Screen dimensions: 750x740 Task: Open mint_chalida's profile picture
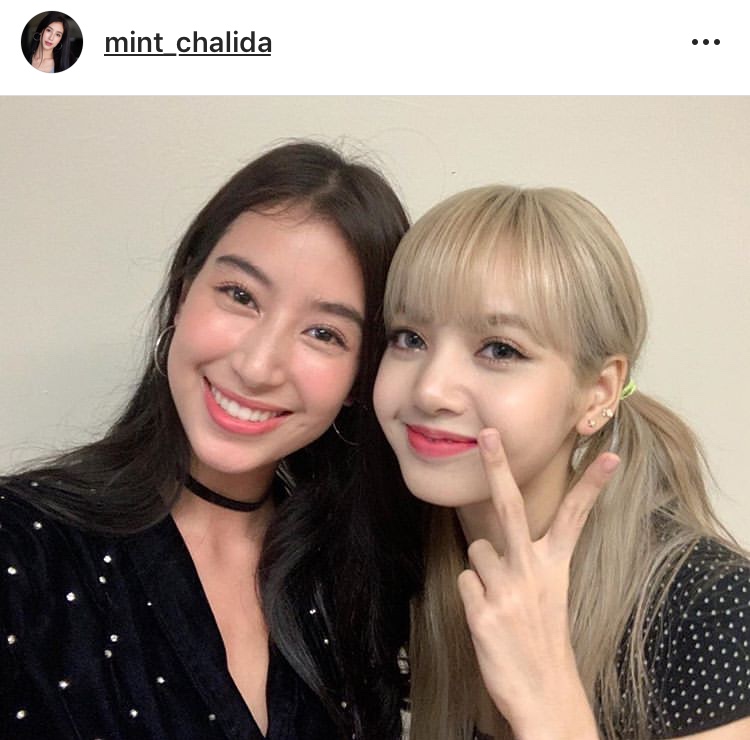point(52,42)
